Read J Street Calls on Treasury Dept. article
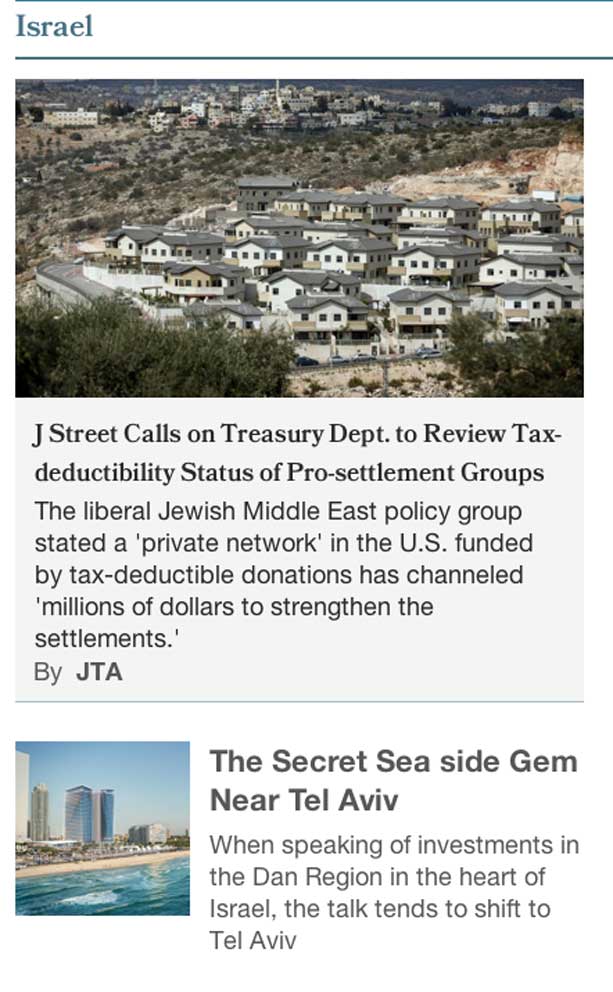Image resolution: width=613 pixels, height=992 pixels. click(x=298, y=453)
